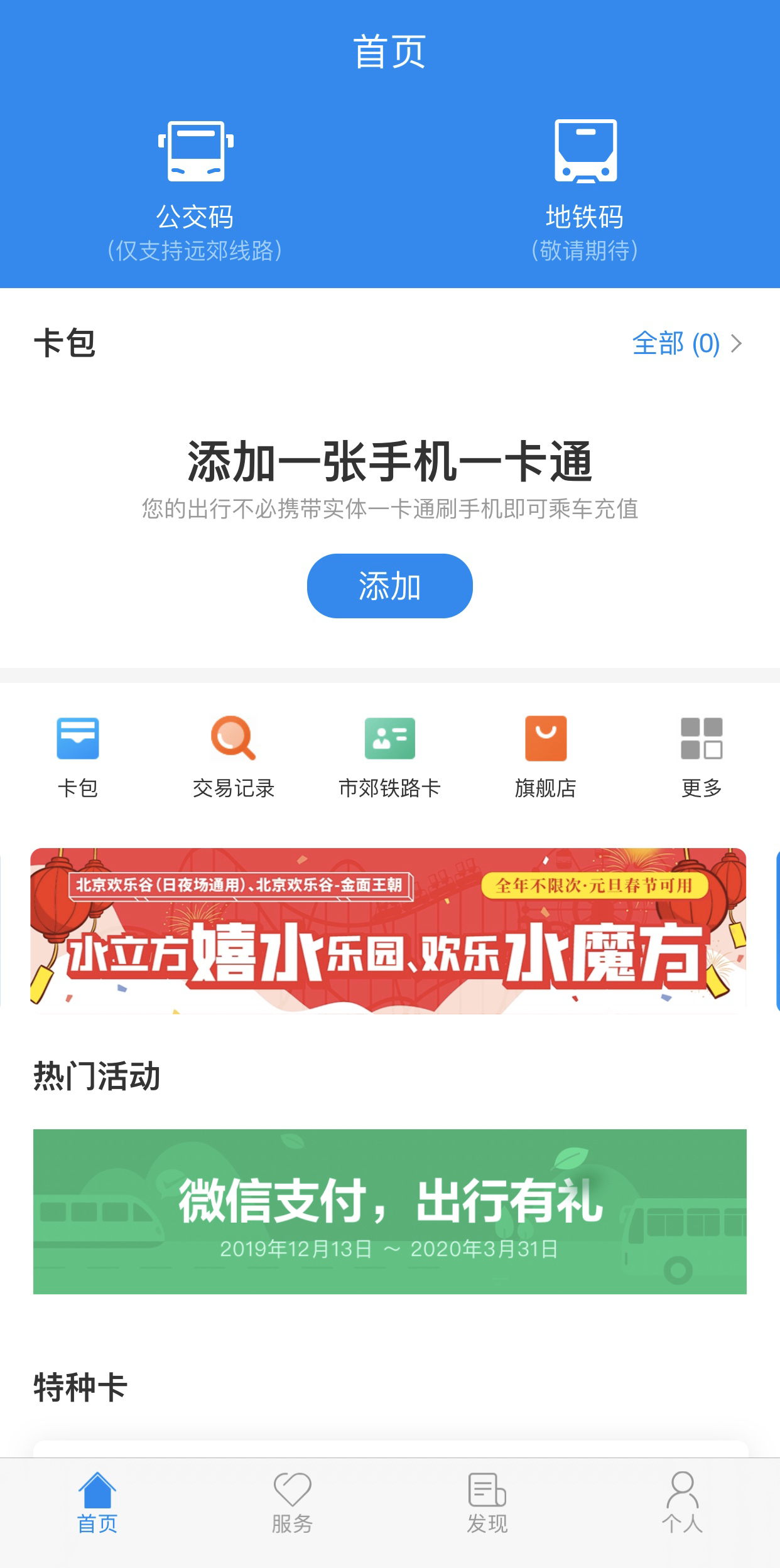Select the 首页 home tab

[x=97, y=1504]
